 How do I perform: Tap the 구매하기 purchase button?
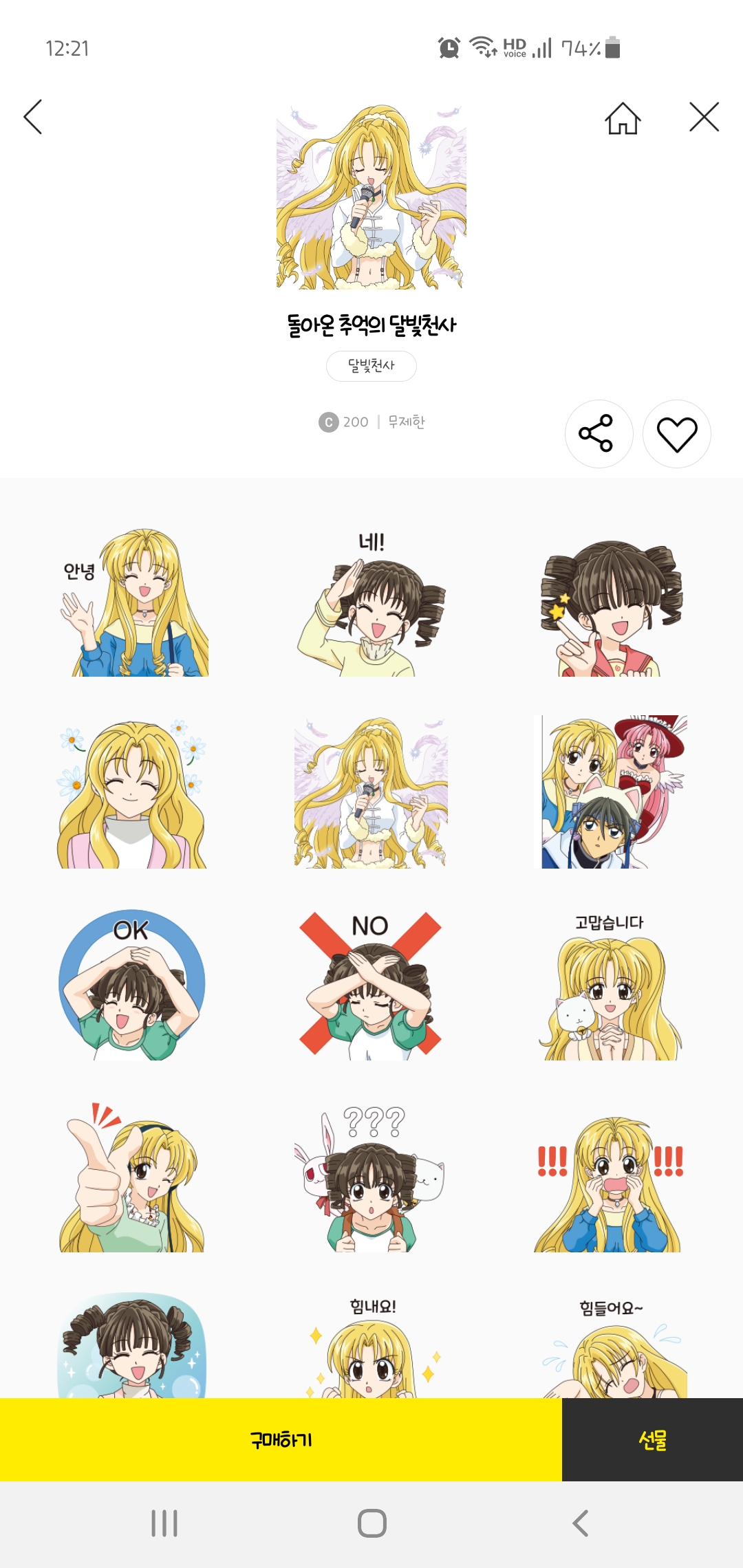pos(281,1439)
